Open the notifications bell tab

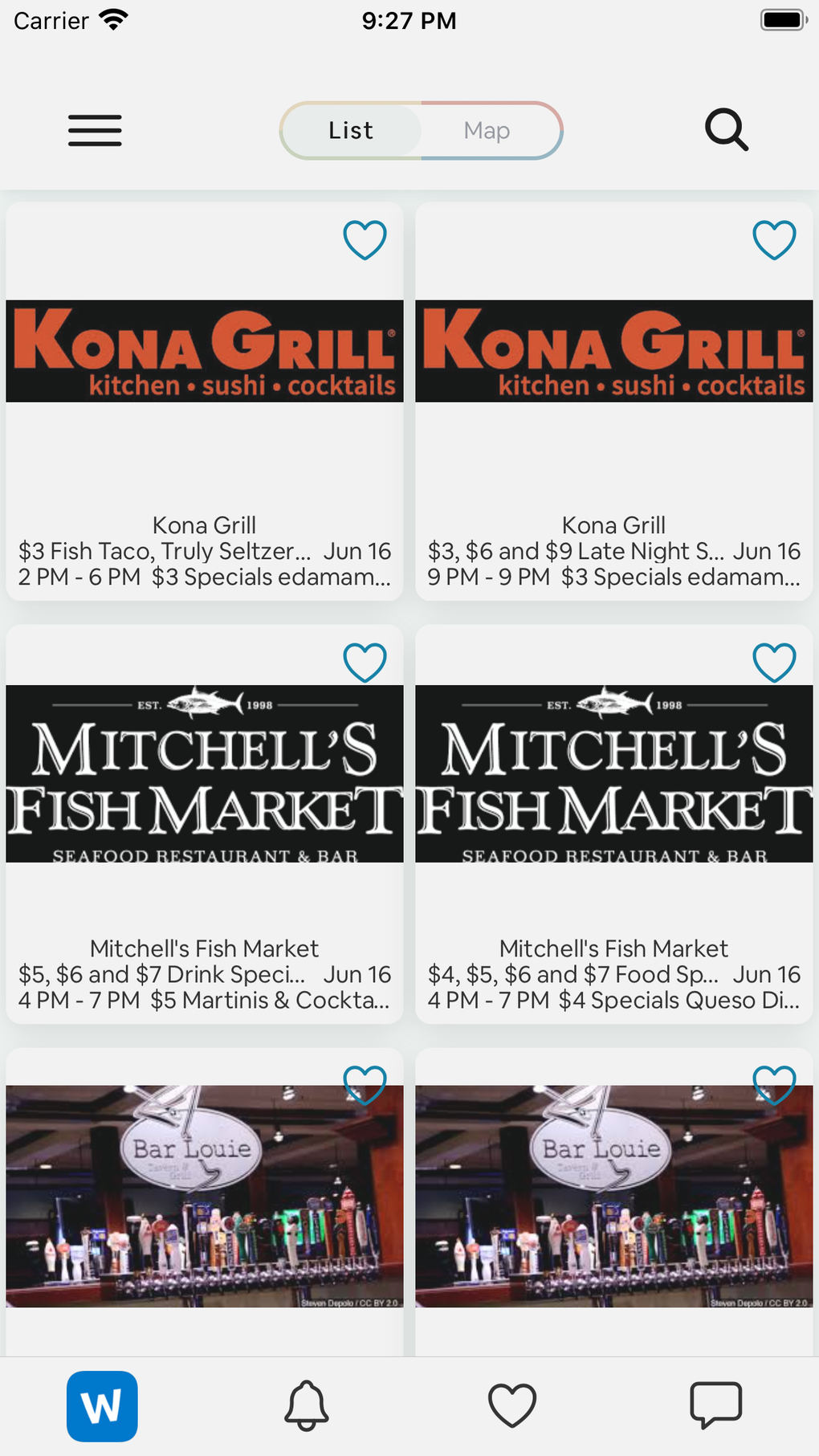(x=307, y=1406)
